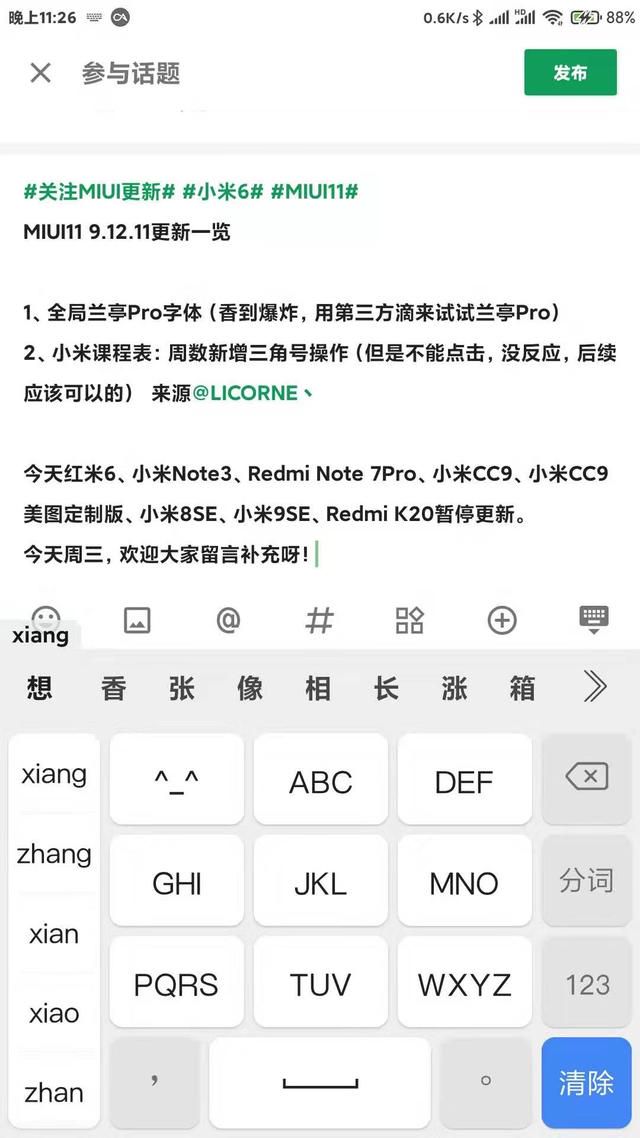
Task: Choose the candidate character 香
Action: point(113,687)
